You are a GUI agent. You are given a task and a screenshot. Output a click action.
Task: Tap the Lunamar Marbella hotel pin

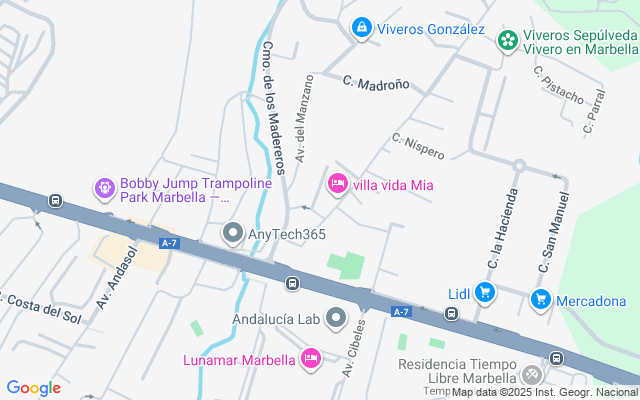pos(310,358)
